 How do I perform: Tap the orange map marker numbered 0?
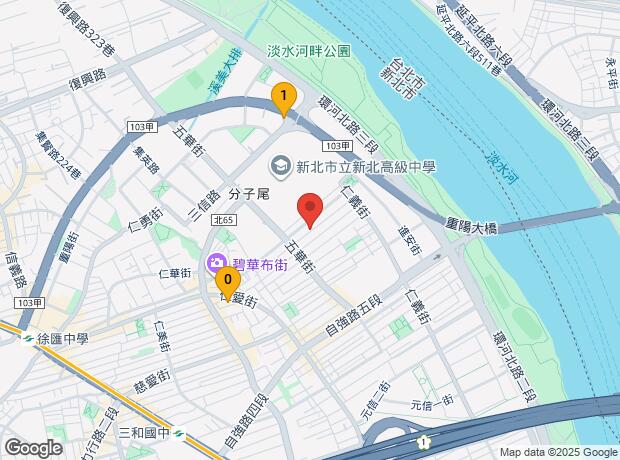click(228, 280)
